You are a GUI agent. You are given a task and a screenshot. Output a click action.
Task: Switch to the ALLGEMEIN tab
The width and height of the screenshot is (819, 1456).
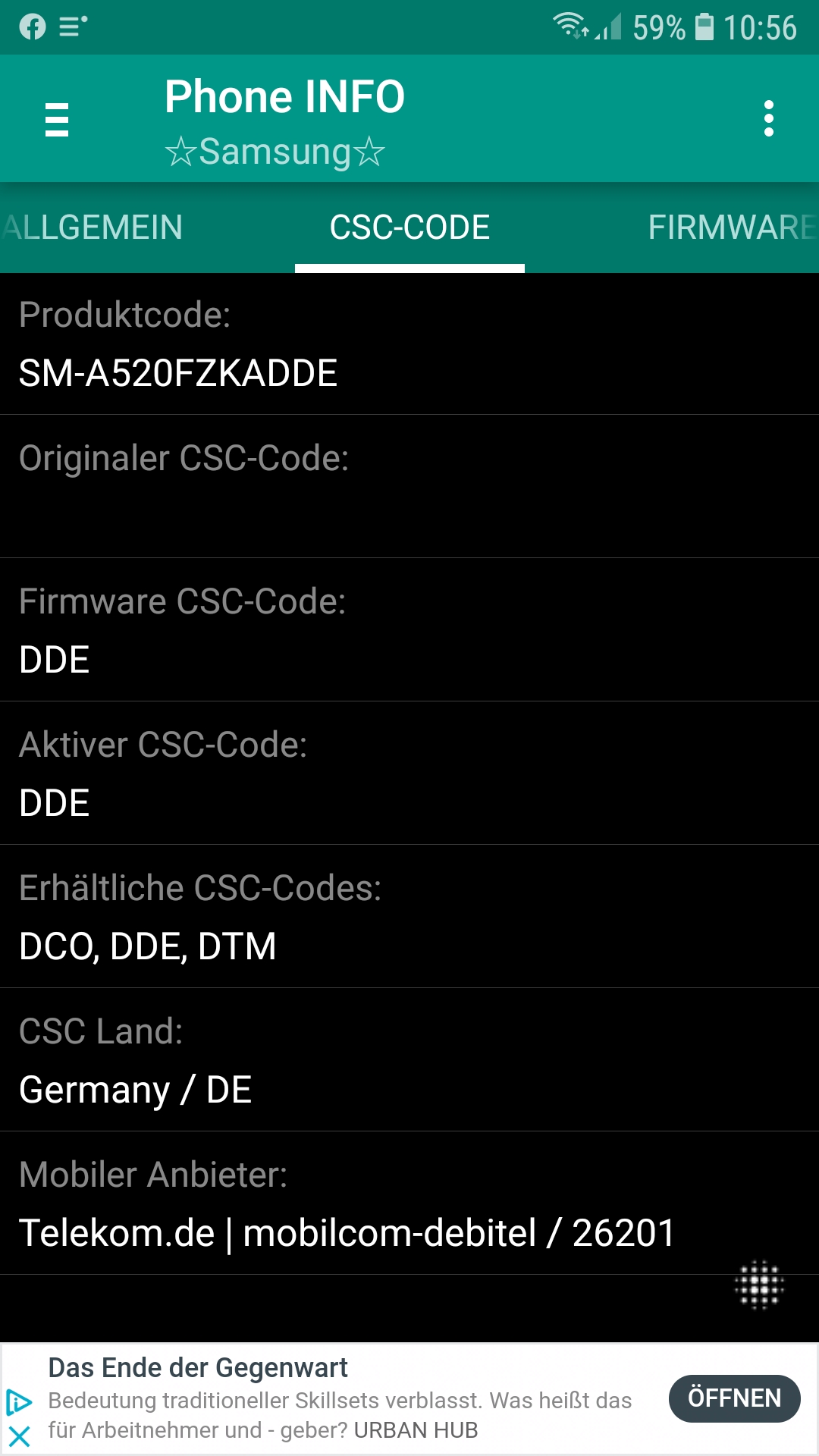(93, 227)
